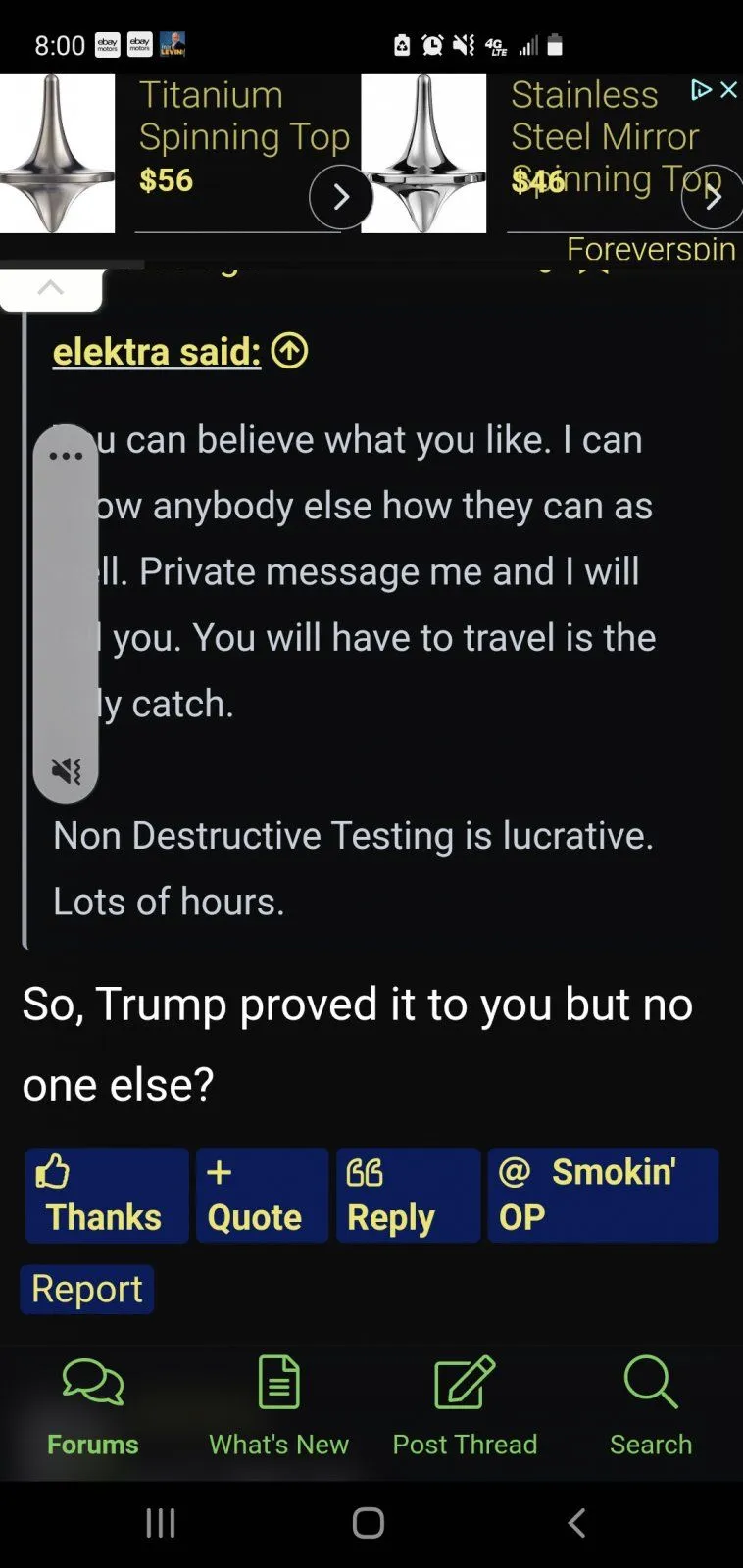Open the three-dot floating panel menu

[x=66, y=456]
